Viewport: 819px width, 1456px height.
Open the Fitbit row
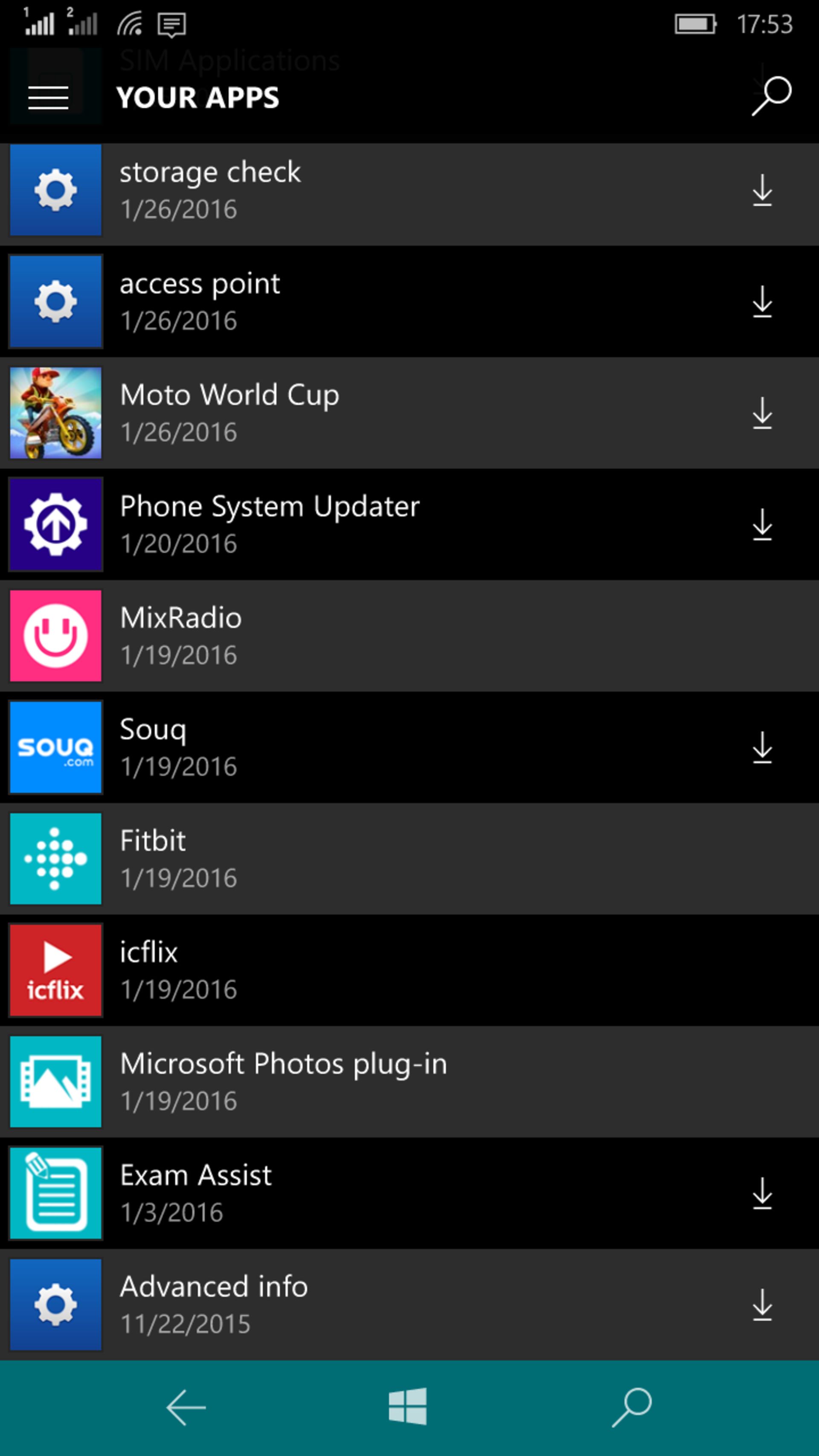point(409,859)
